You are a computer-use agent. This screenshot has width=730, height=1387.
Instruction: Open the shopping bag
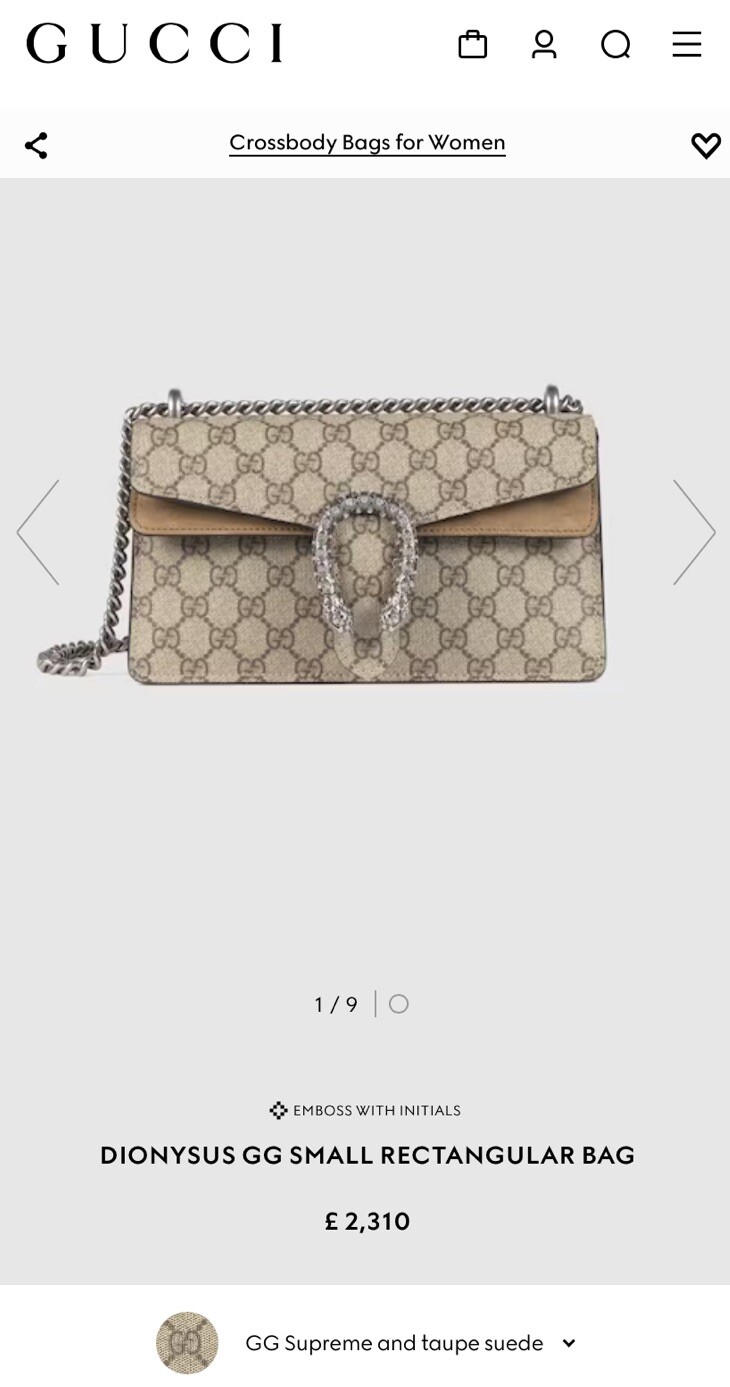pyautogui.click(x=472, y=45)
